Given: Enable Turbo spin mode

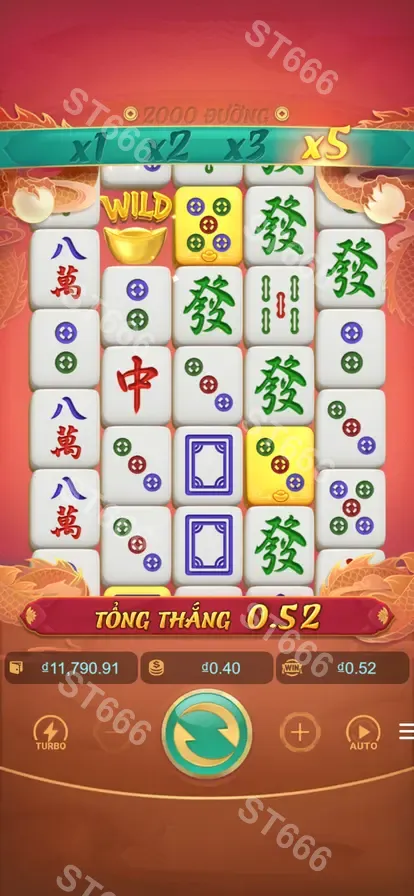Looking at the screenshot, I should (x=51, y=733).
